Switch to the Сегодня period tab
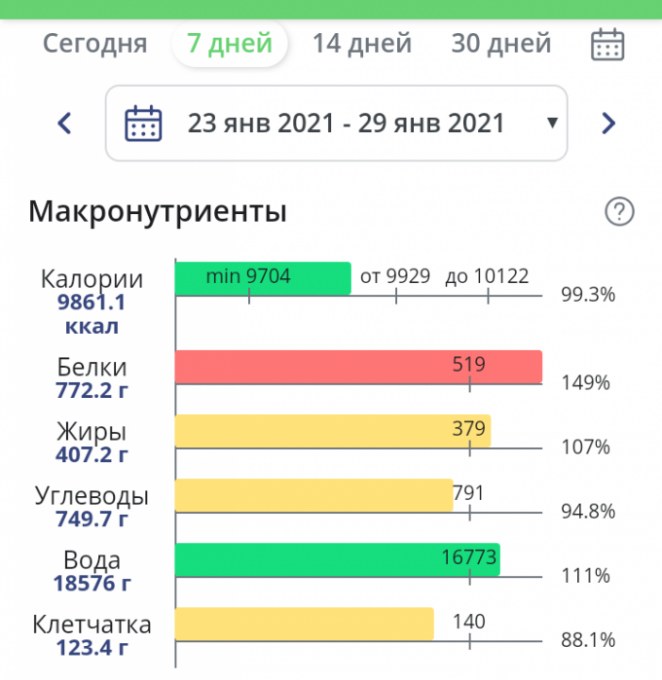This screenshot has height=680, width=662. click(x=95, y=44)
